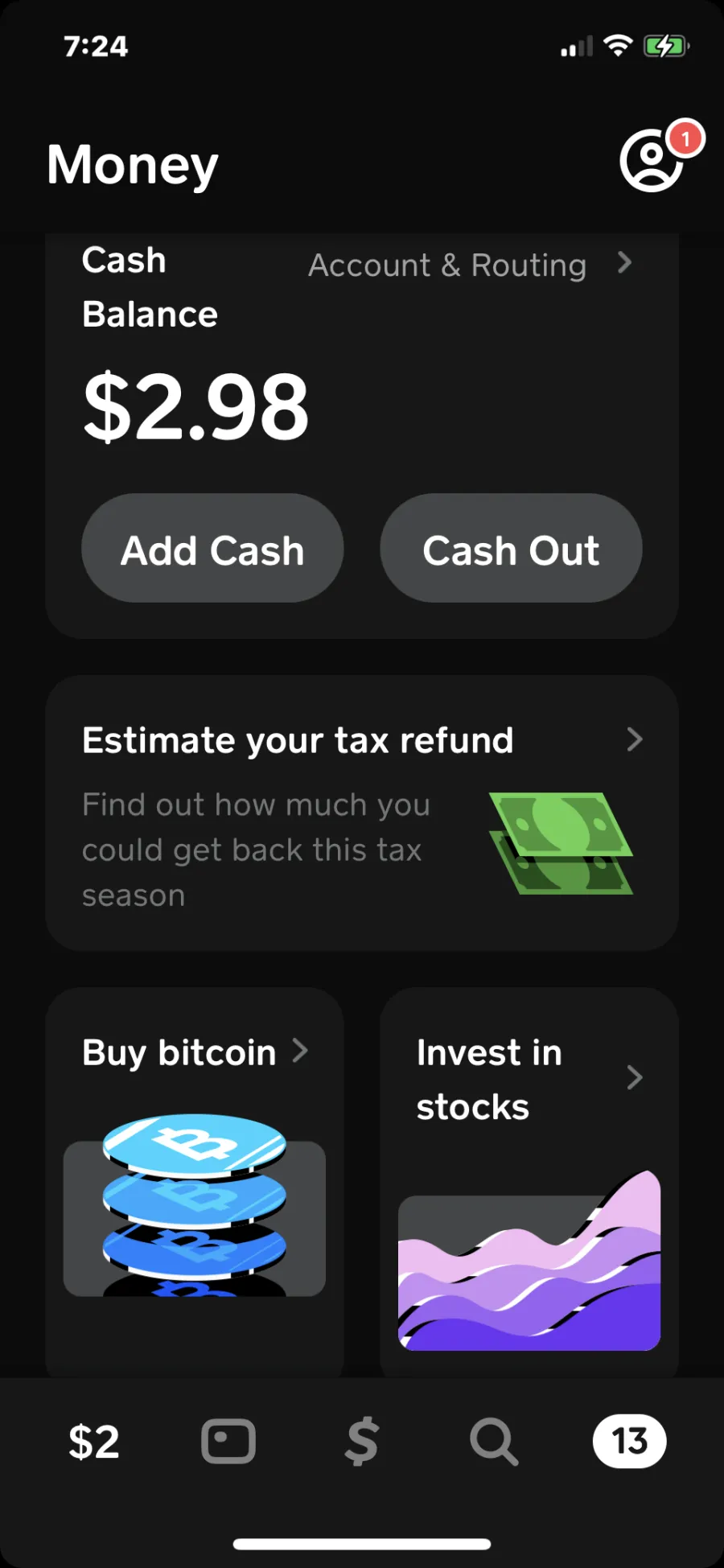Open the profile account icon
The height and width of the screenshot is (1568, 724).
click(x=652, y=161)
